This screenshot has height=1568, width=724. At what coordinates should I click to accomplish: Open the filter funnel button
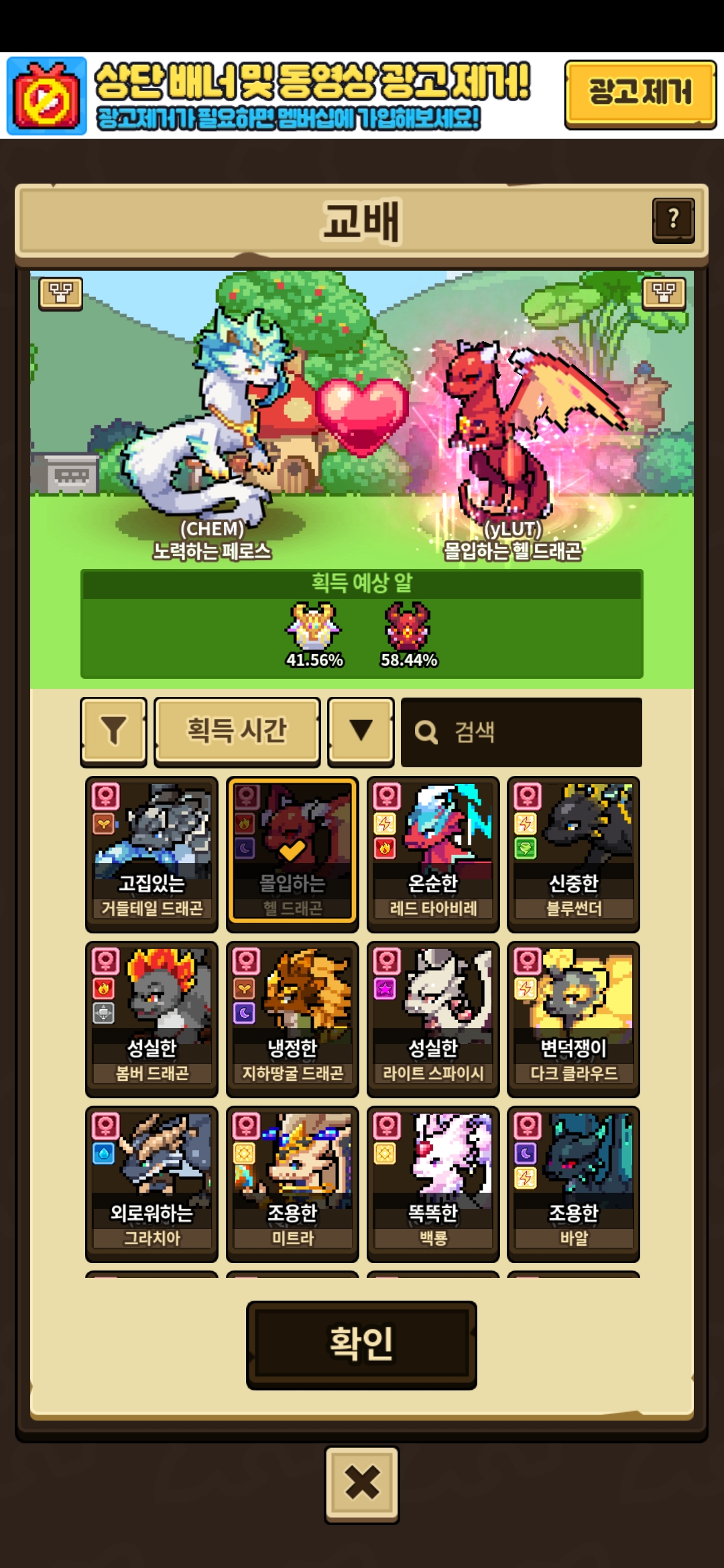(x=113, y=730)
